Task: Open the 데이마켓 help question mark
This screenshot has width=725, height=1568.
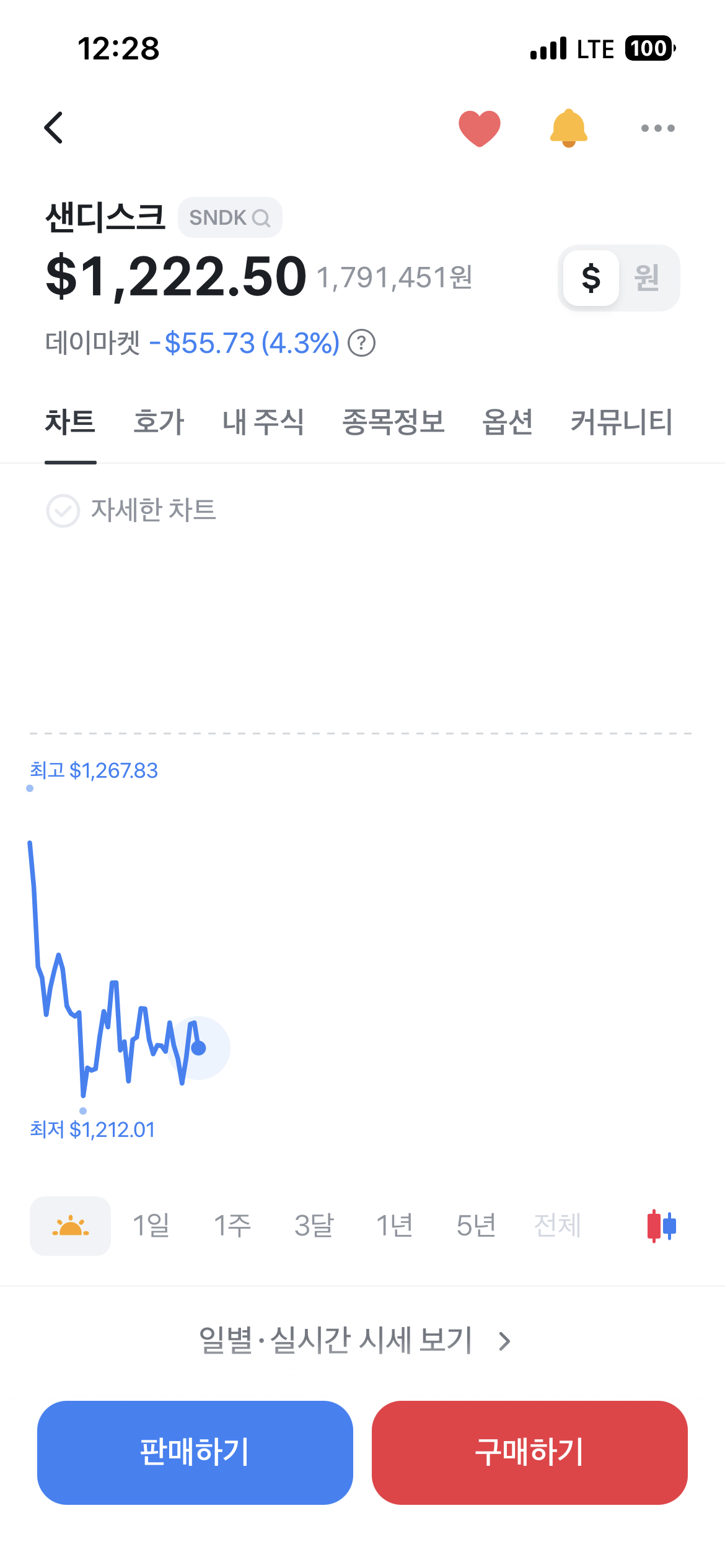Action: click(x=362, y=343)
